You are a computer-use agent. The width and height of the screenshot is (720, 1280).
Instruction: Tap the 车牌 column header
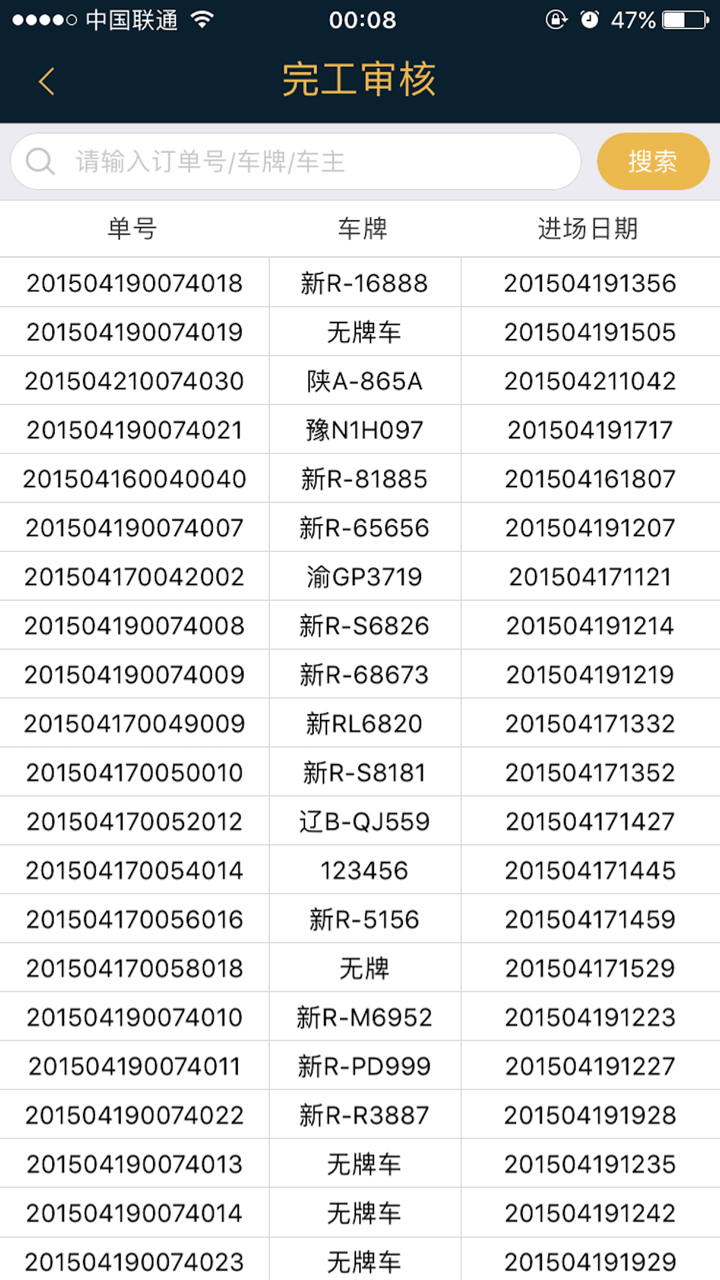pyautogui.click(x=363, y=228)
